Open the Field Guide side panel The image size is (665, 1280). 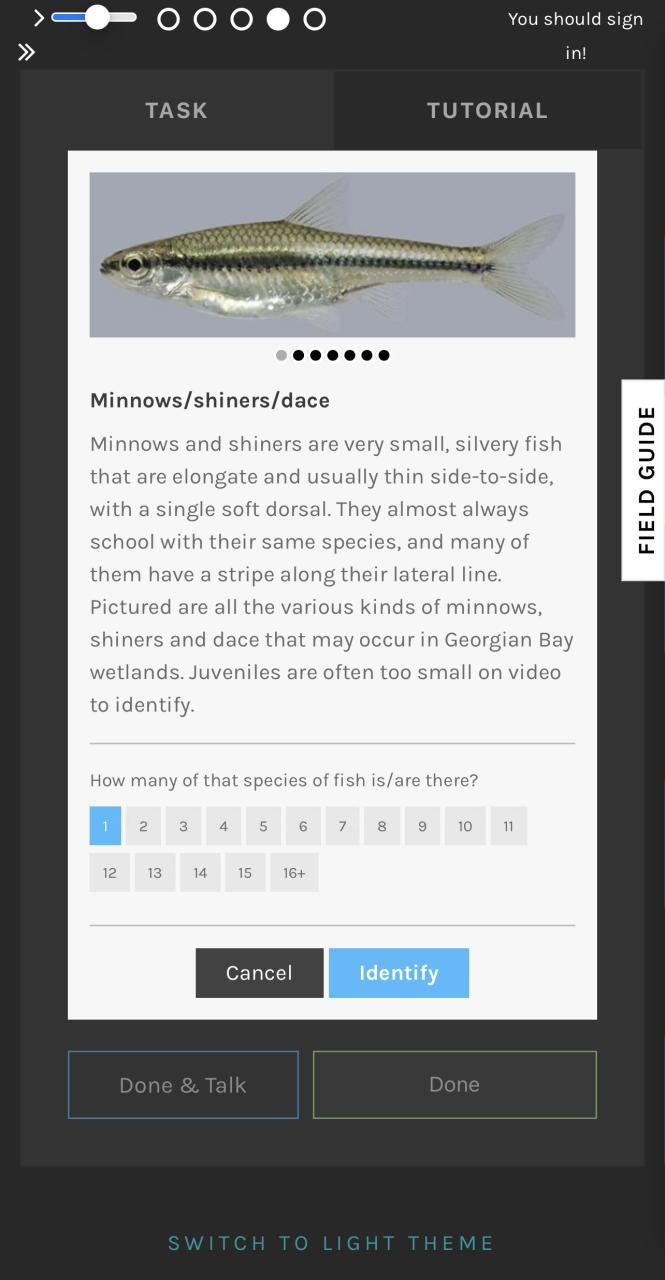coord(644,480)
